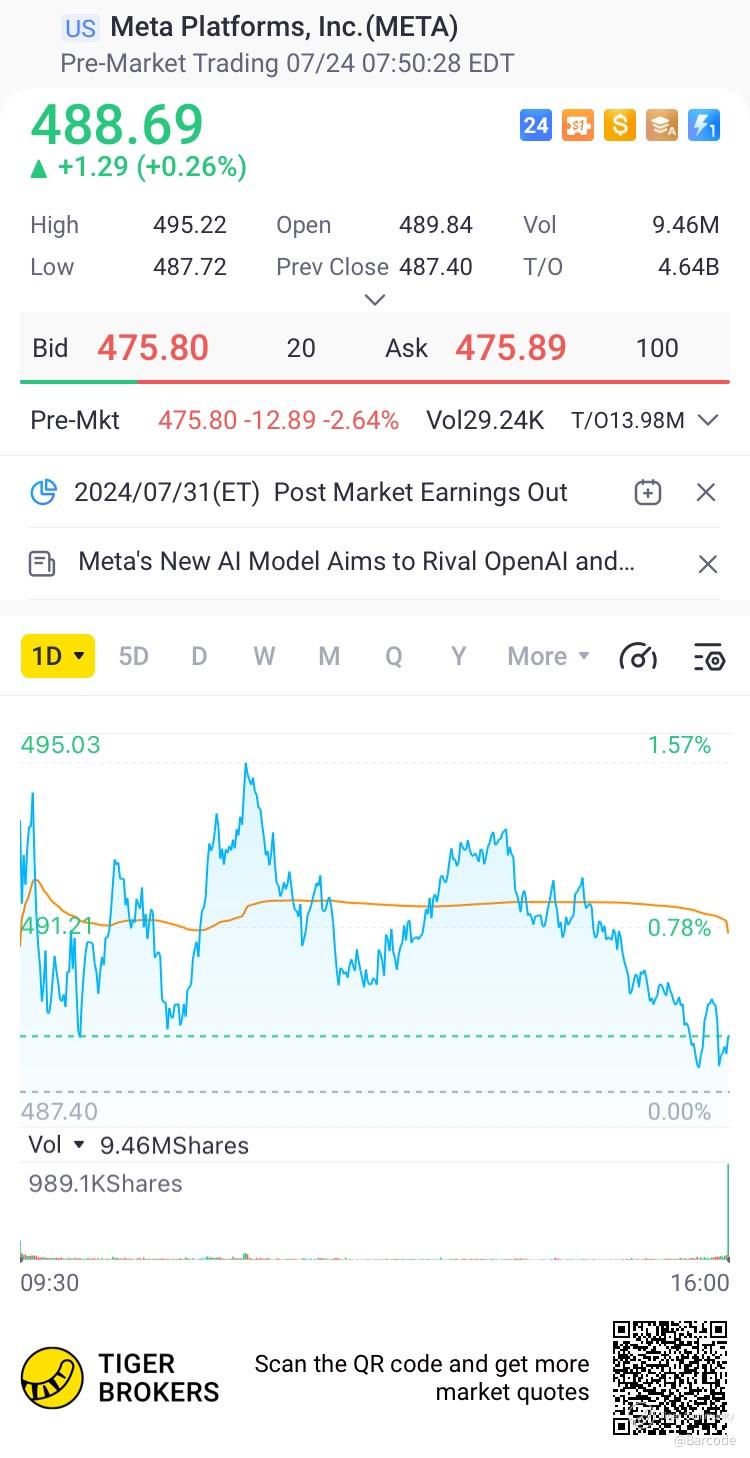The width and height of the screenshot is (750, 1458).
Task: View the yearly Y chart
Action: [458, 656]
